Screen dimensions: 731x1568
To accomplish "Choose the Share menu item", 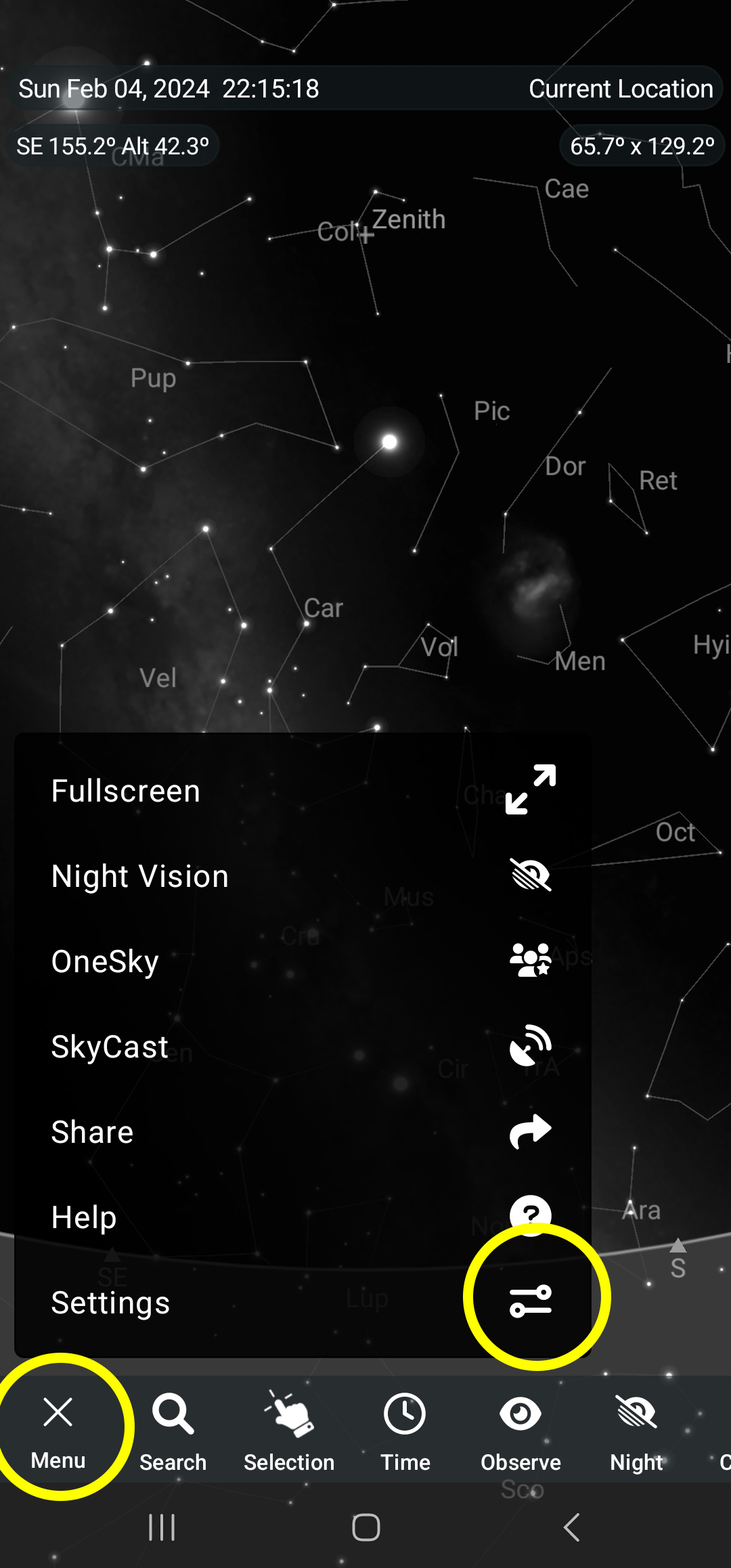I will [303, 1132].
